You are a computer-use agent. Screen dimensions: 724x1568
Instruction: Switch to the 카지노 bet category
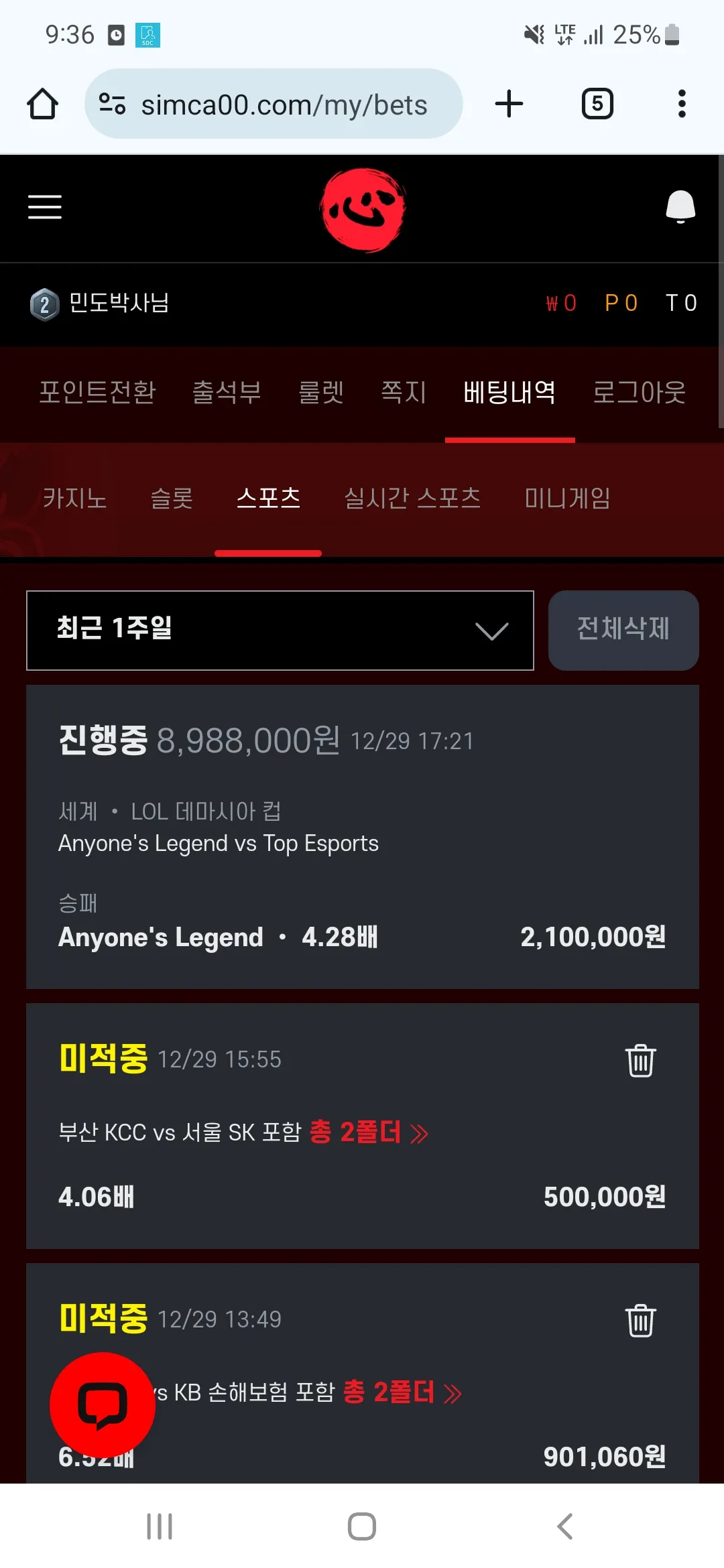[x=74, y=498]
